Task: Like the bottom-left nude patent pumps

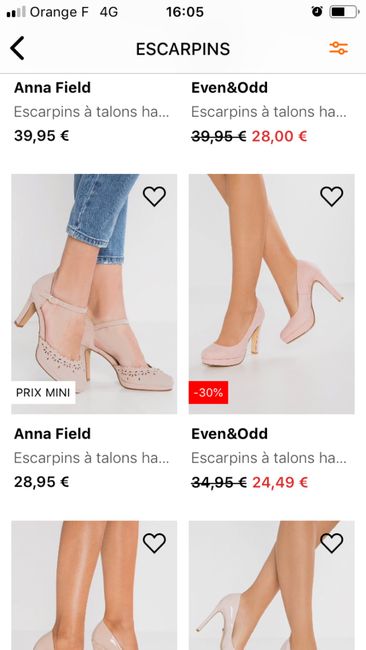Action: [154, 543]
